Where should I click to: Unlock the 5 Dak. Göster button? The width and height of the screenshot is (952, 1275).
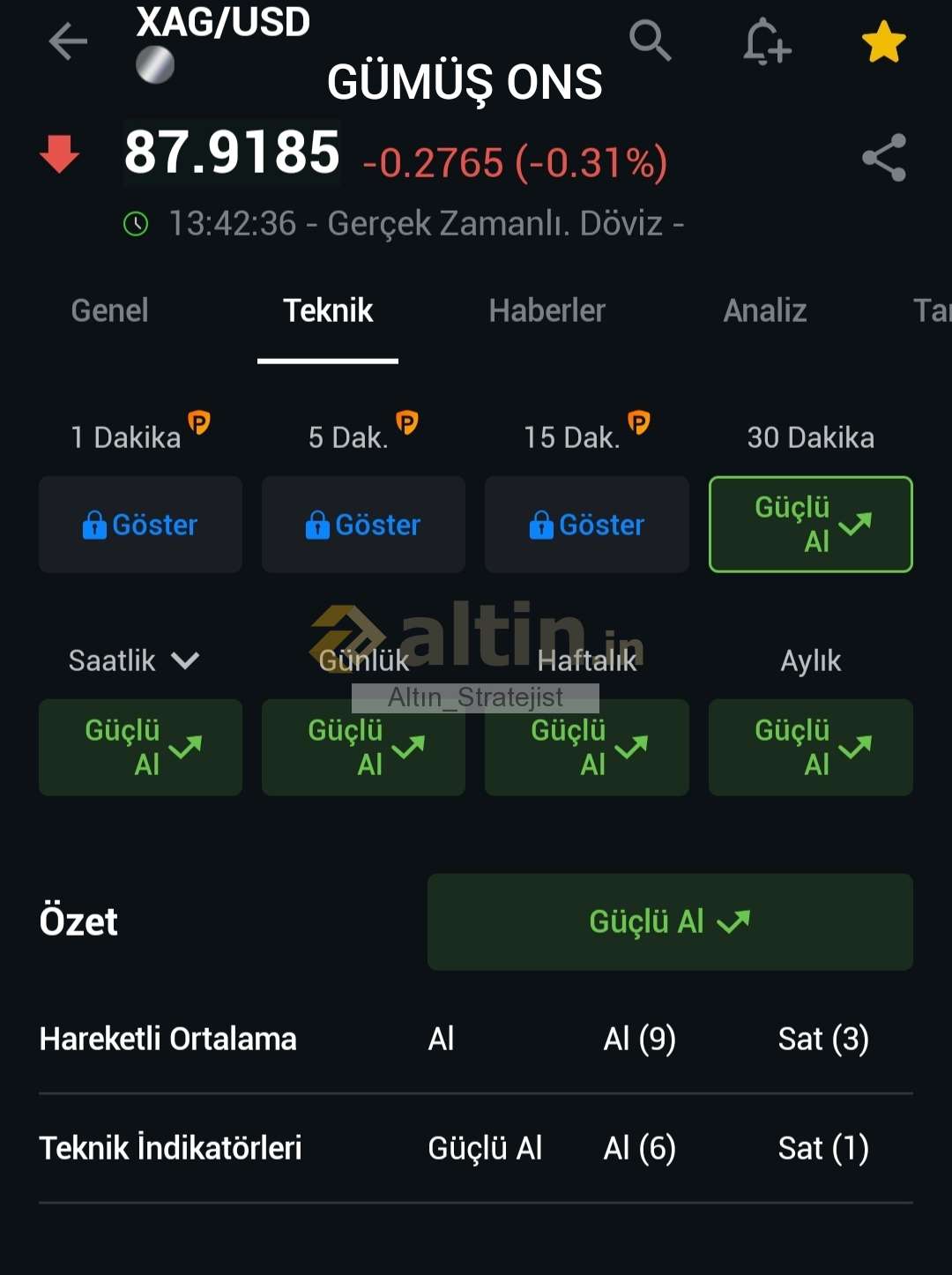click(363, 525)
